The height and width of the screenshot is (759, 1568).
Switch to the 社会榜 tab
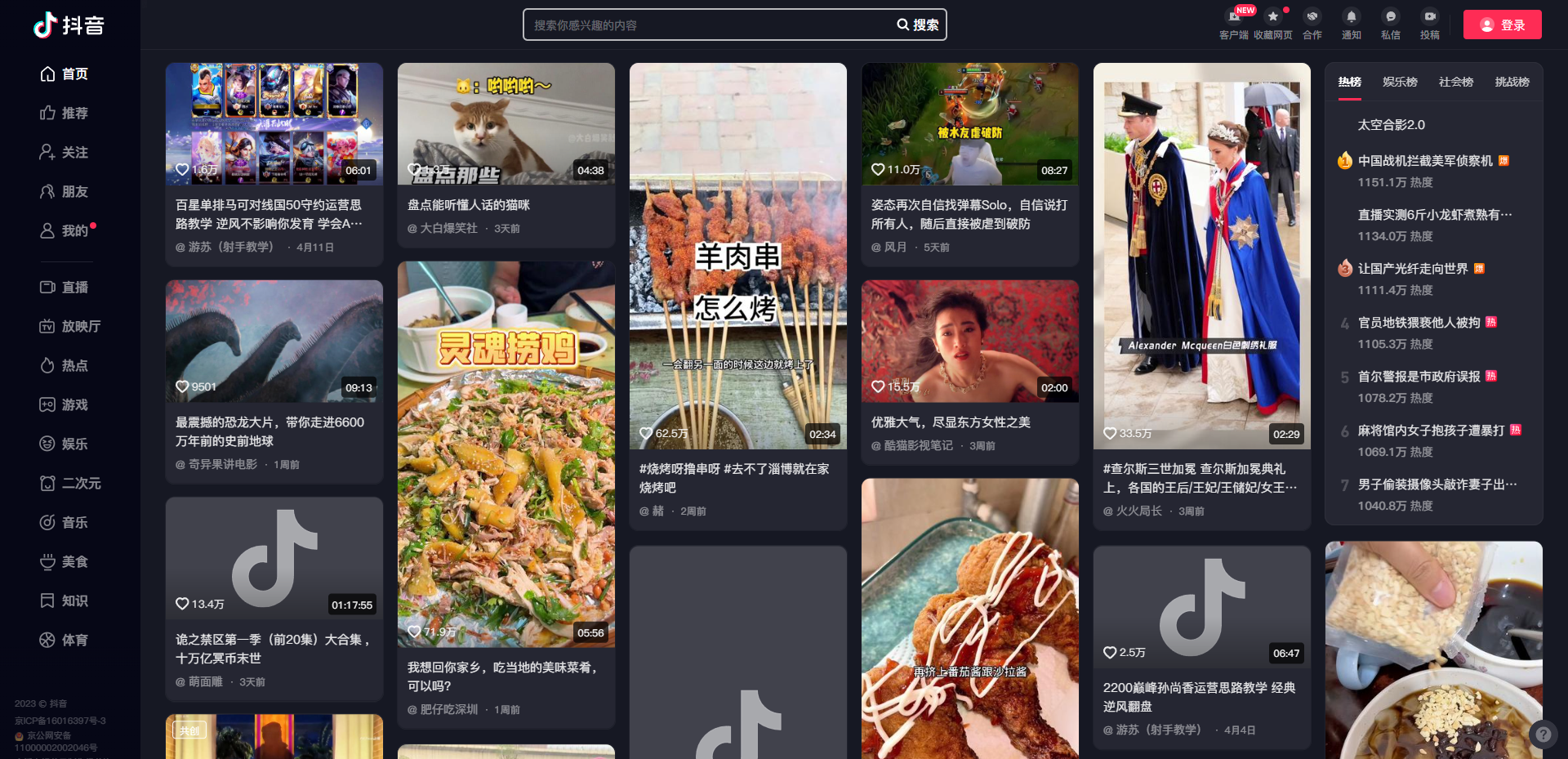pos(1455,82)
